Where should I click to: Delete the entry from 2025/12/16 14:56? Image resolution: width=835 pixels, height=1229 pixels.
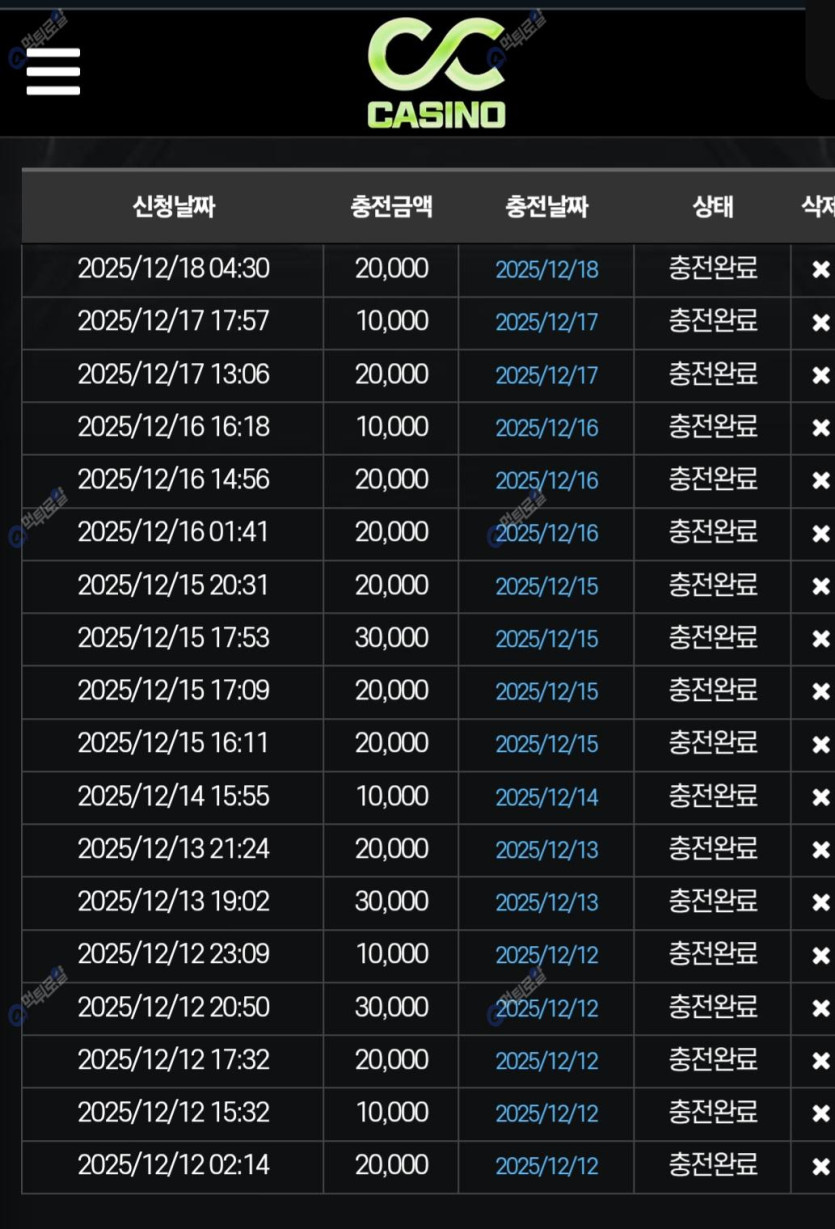tap(820, 481)
